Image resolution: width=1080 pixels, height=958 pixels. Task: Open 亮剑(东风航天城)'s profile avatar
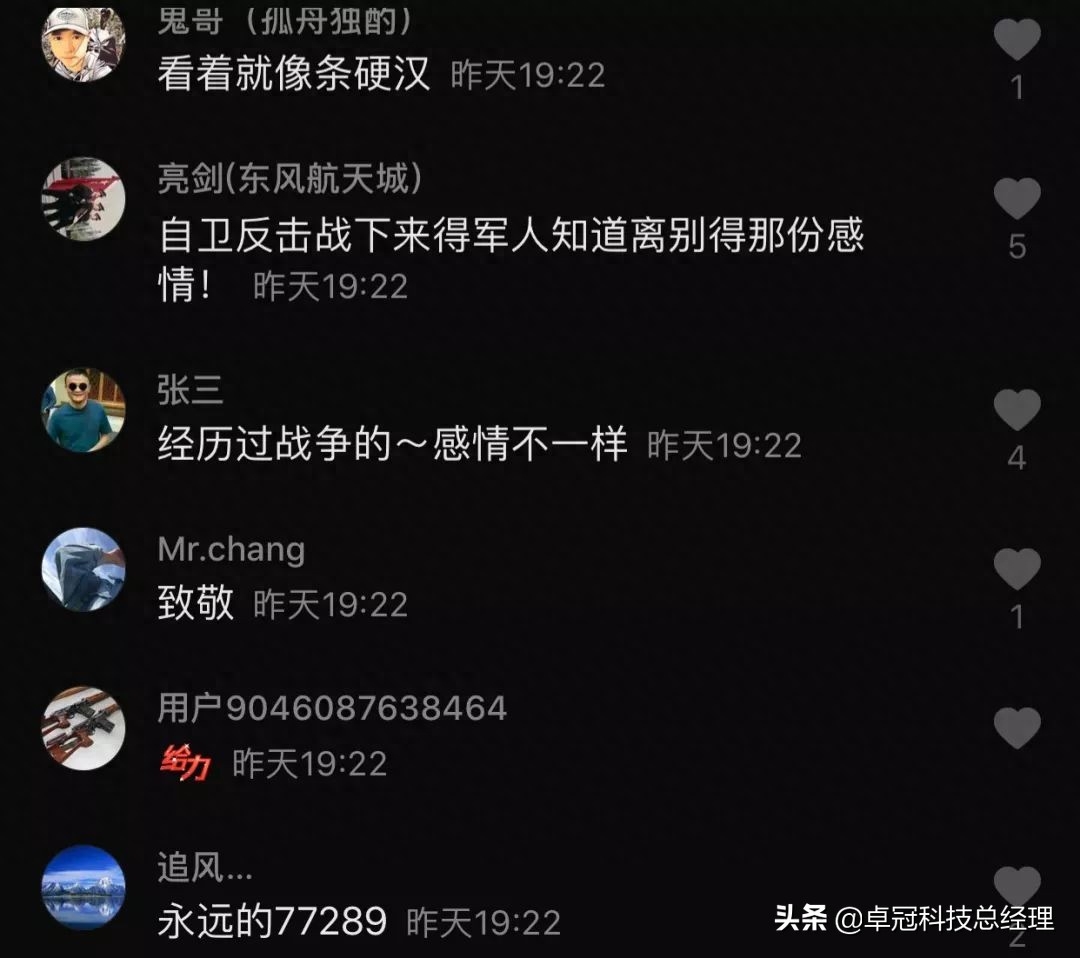pyautogui.click(x=83, y=199)
